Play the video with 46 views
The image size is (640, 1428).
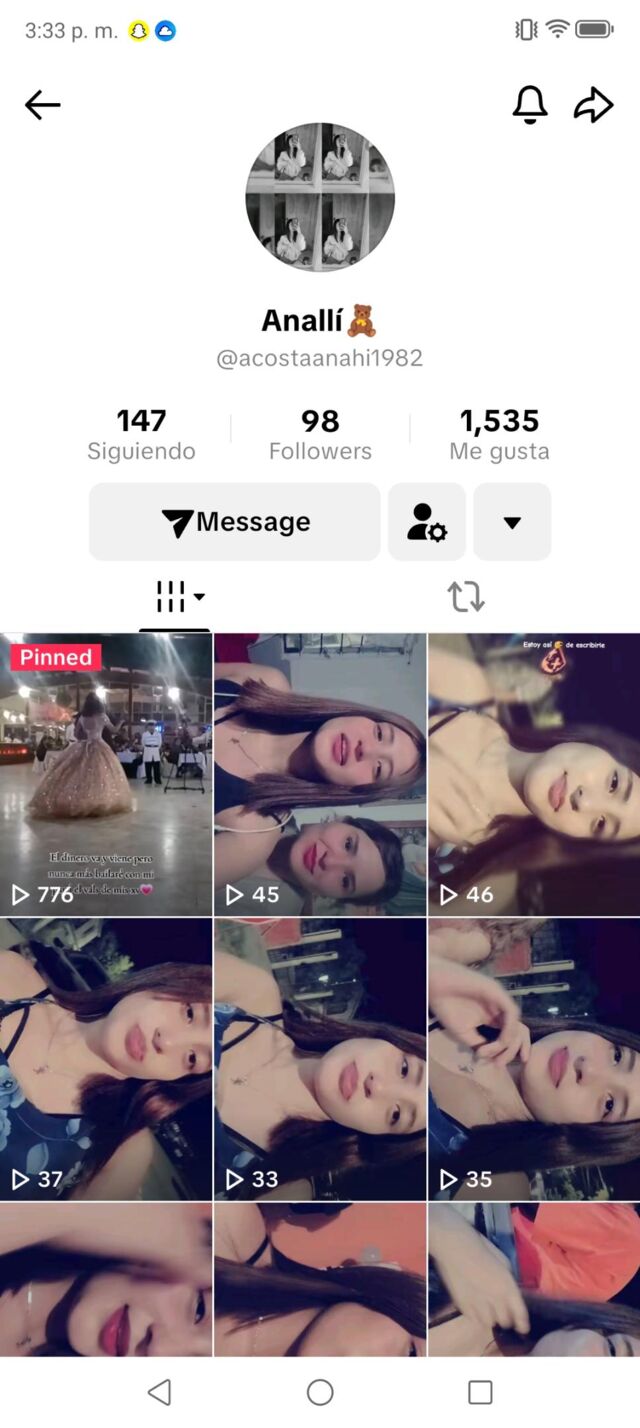point(534,774)
